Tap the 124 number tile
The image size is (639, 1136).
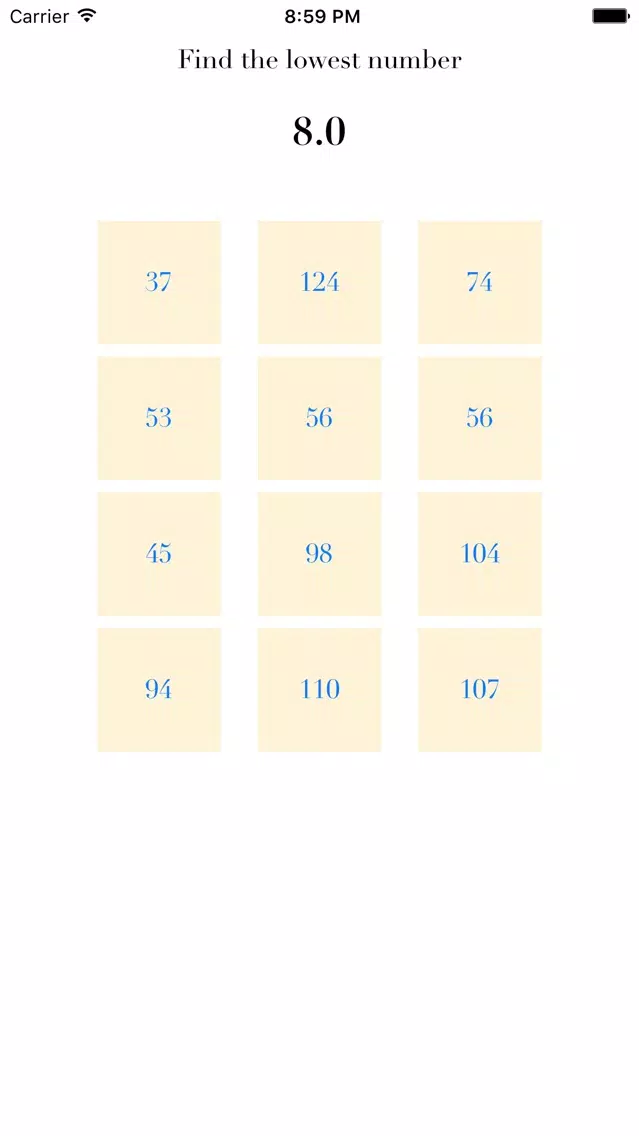(319, 282)
